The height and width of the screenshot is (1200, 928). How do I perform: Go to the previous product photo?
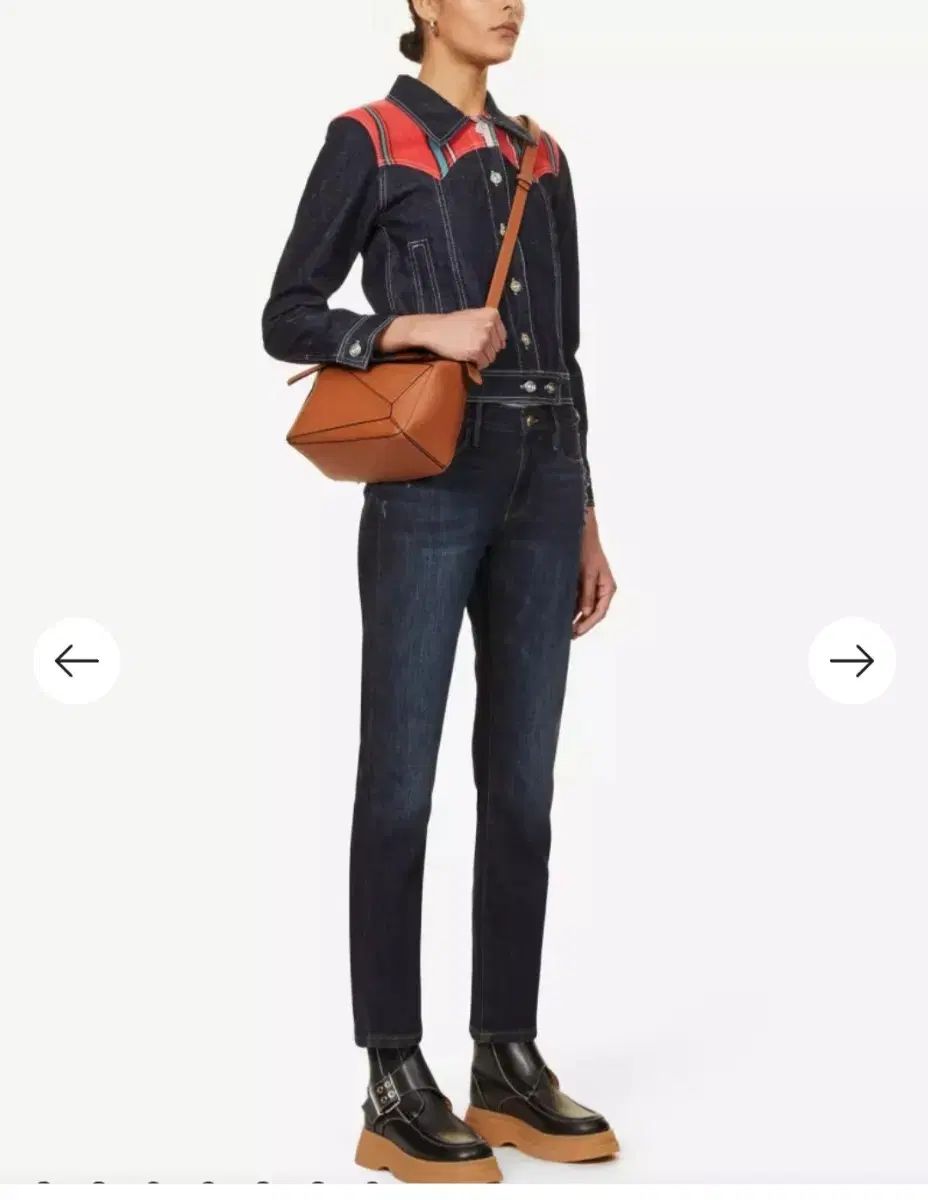[x=77, y=661]
